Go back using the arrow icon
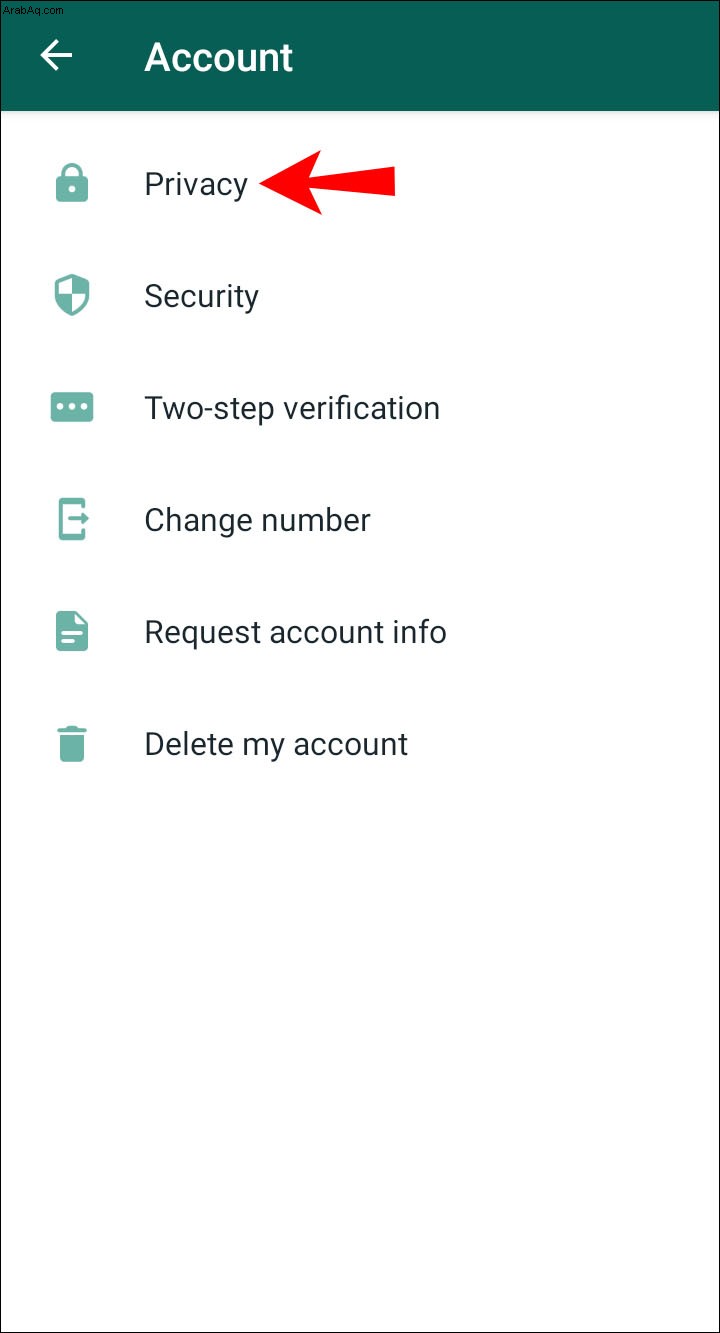The image size is (720, 1333). [56, 56]
